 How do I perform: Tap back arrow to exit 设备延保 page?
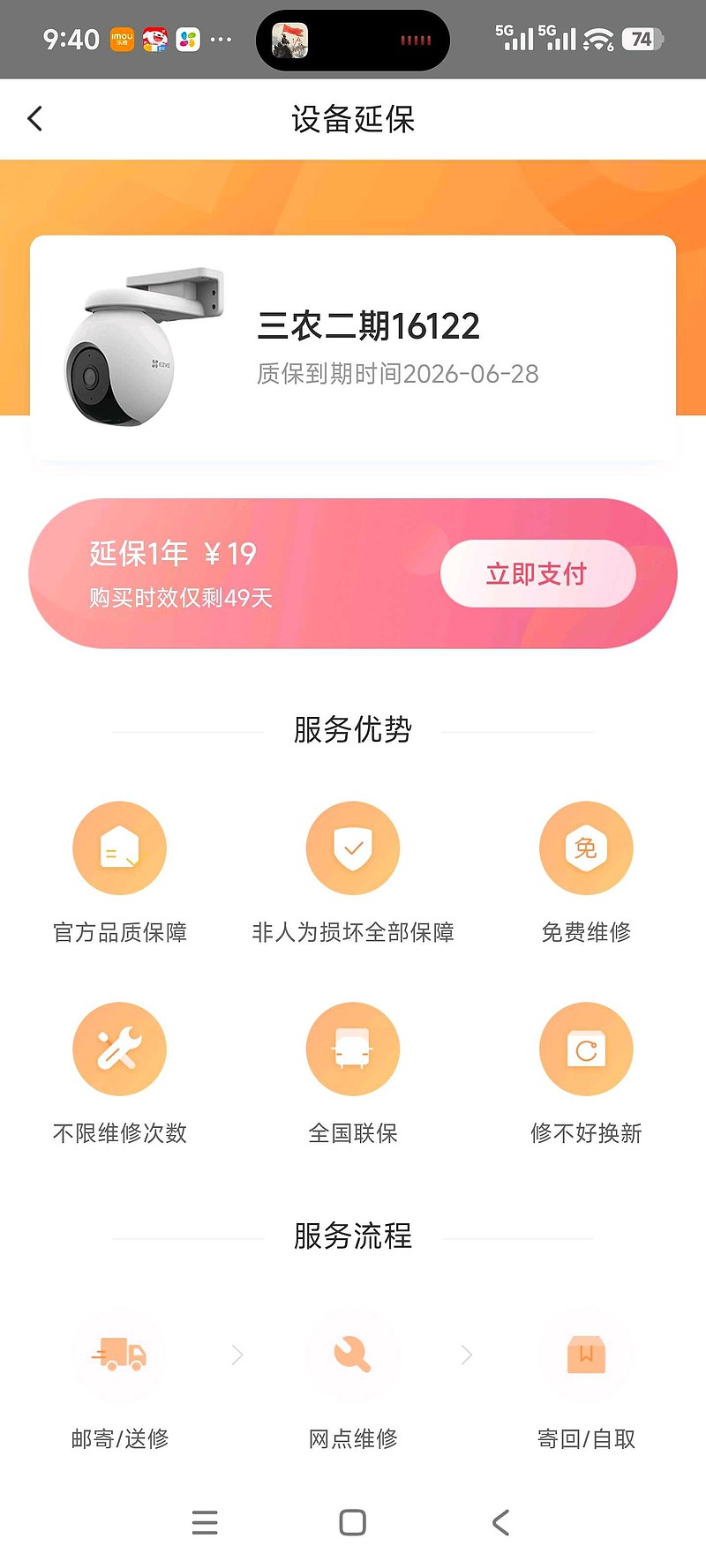point(35,117)
